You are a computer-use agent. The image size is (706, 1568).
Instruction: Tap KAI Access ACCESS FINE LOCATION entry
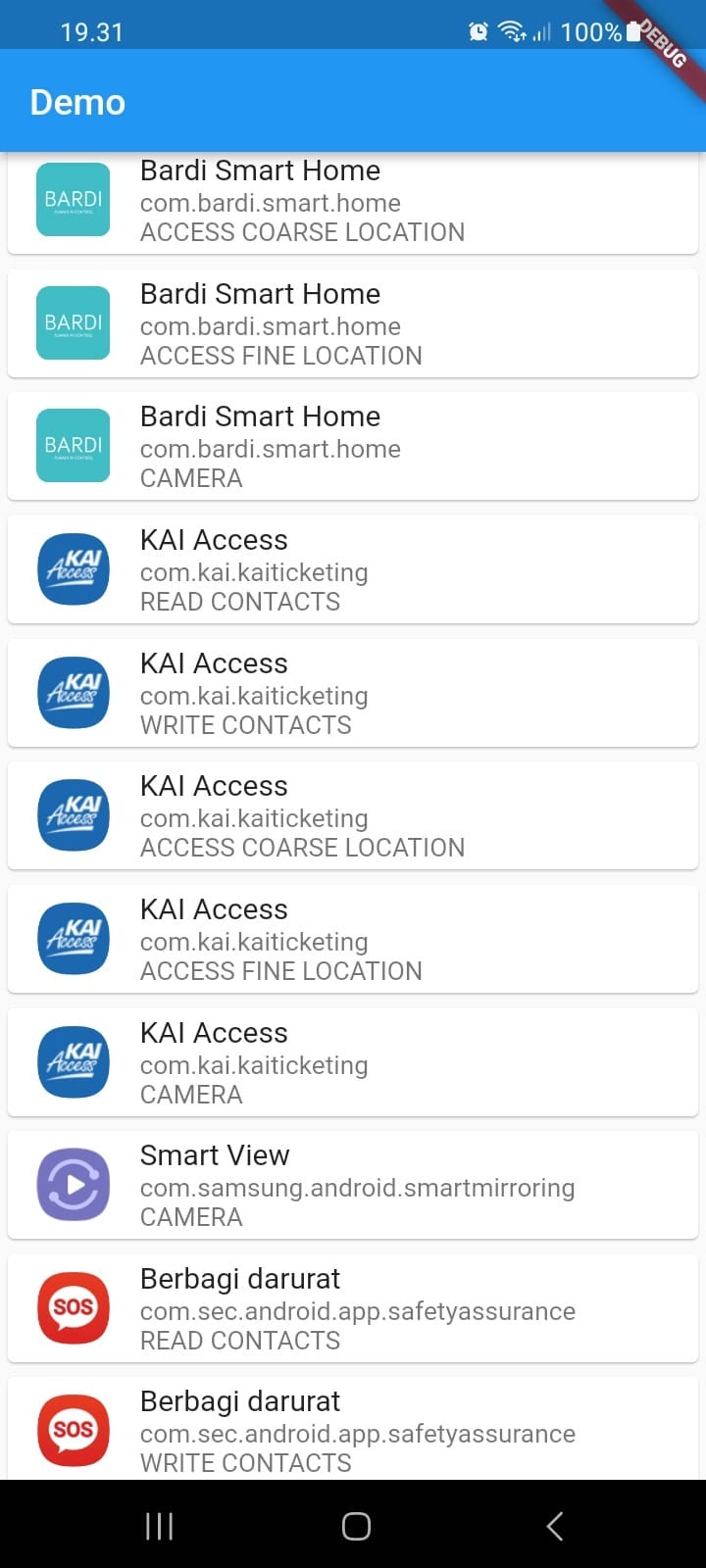point(353,939)
